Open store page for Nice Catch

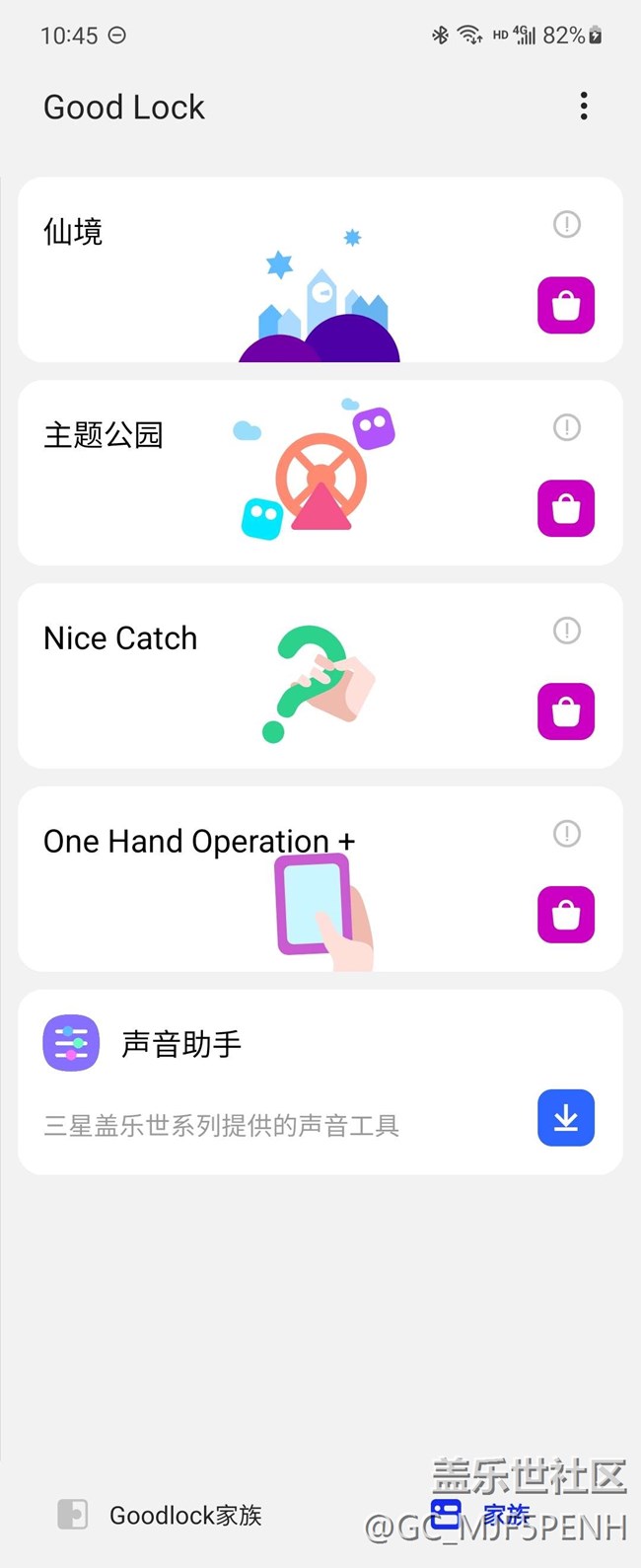click(x=566, y=711)
